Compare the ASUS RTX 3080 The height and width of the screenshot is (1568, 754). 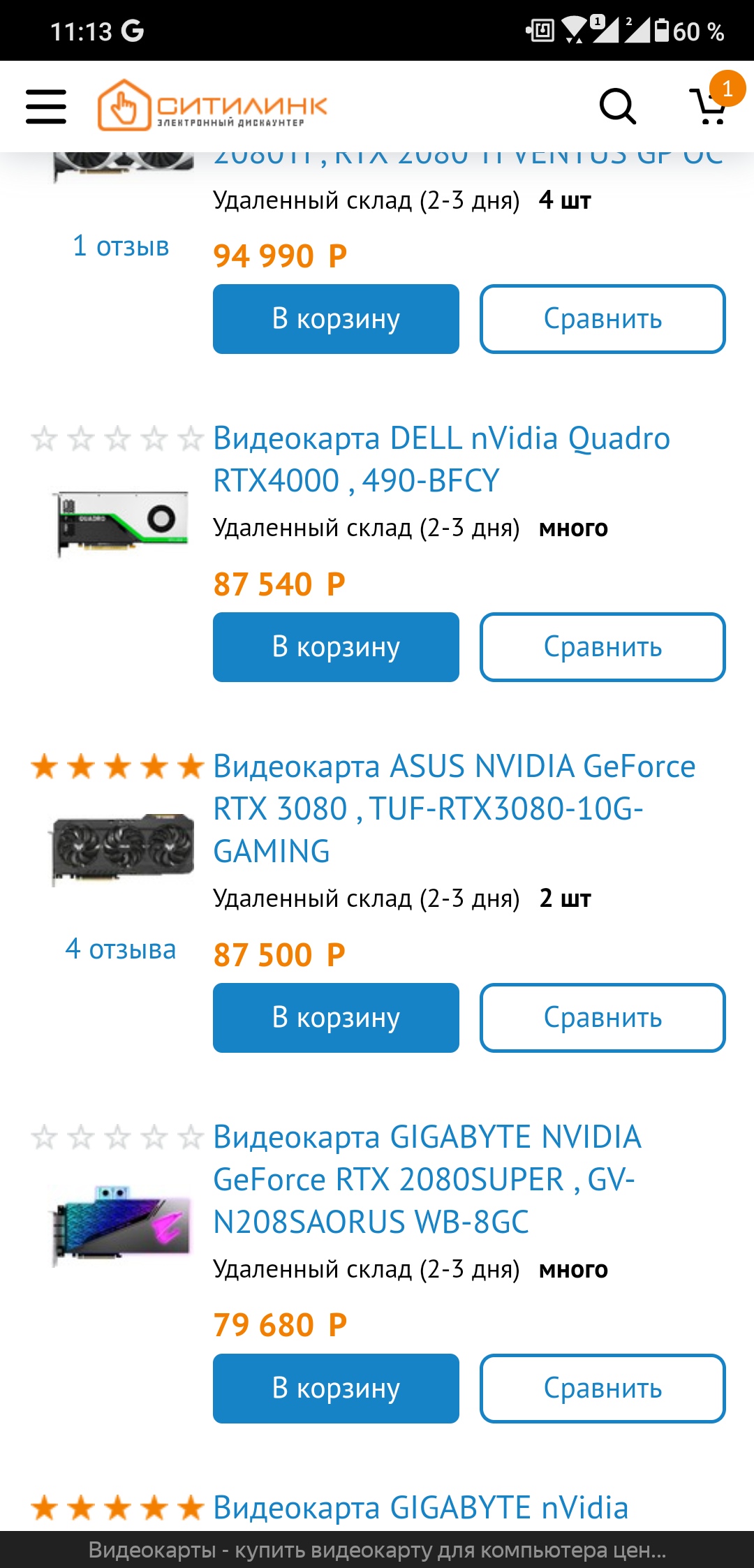[603, 1018]
